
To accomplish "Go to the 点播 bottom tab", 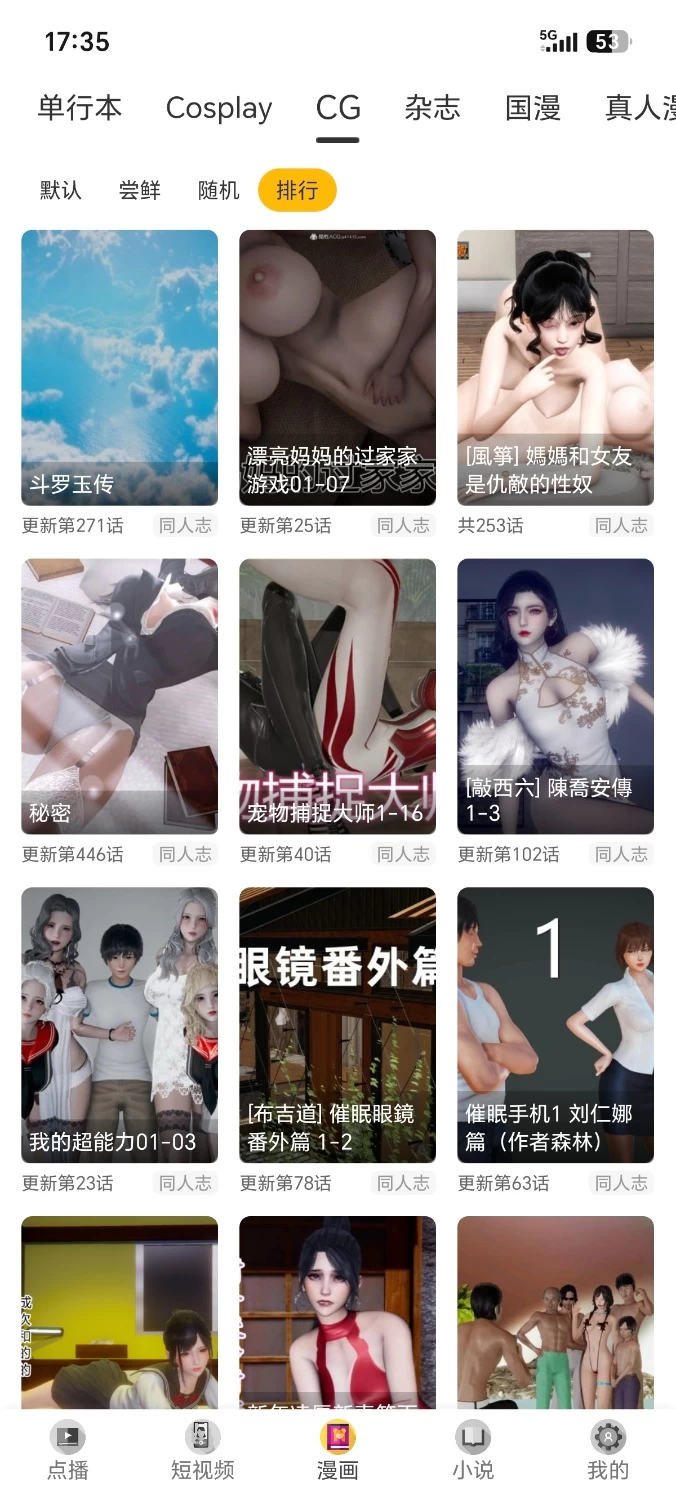I will point(68,1450).
